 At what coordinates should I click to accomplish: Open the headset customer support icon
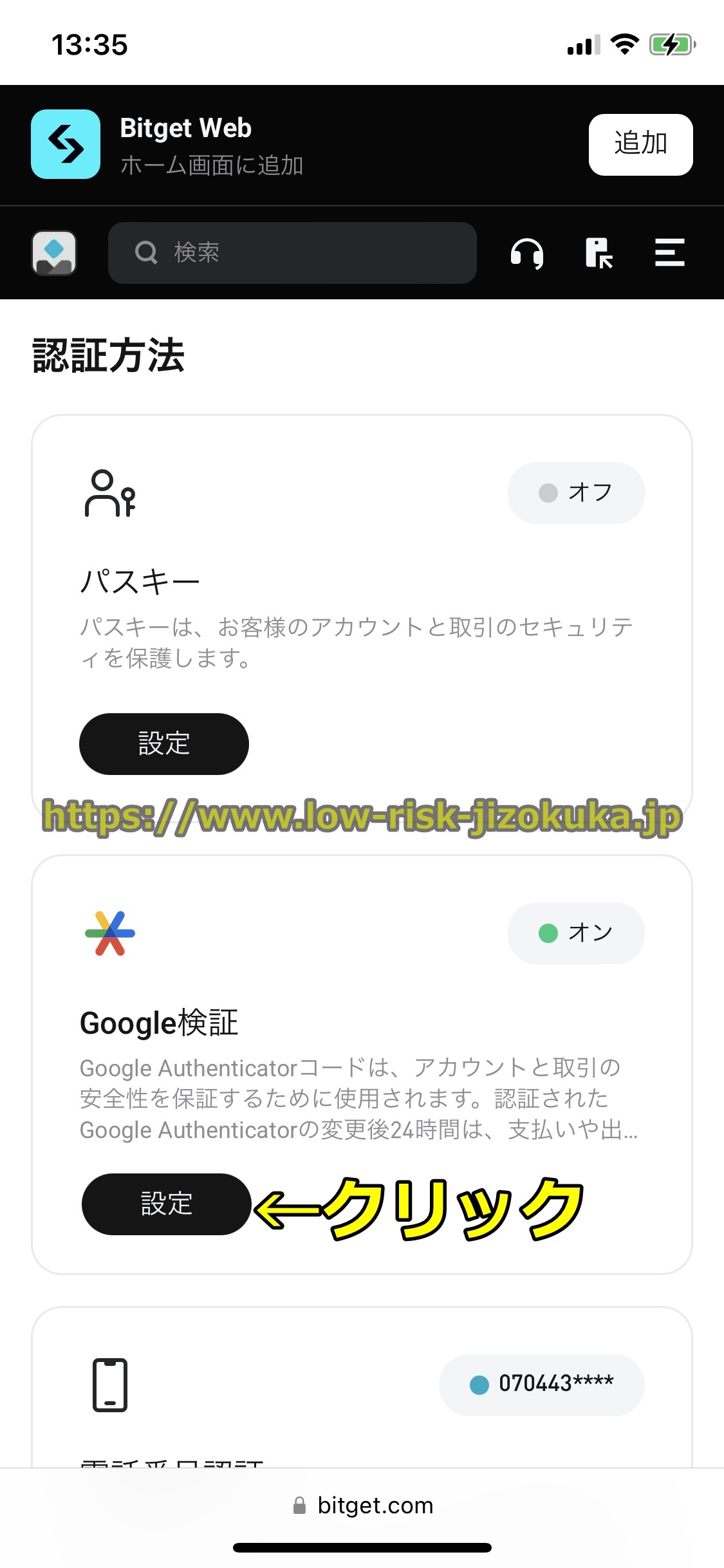pyautogui.click(x=526, y=253)
